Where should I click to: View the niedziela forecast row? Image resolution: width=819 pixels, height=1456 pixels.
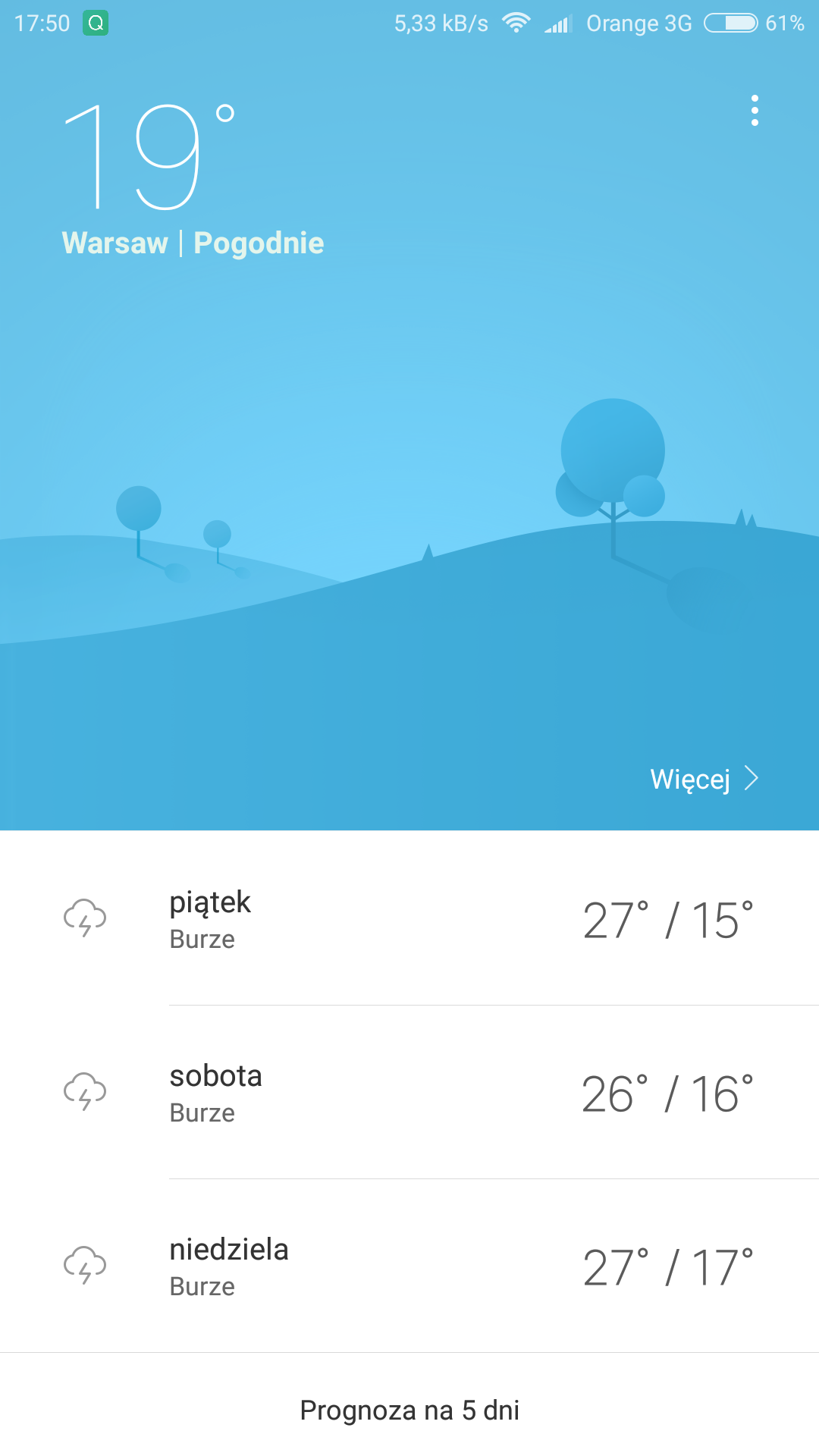point(409,1266)
